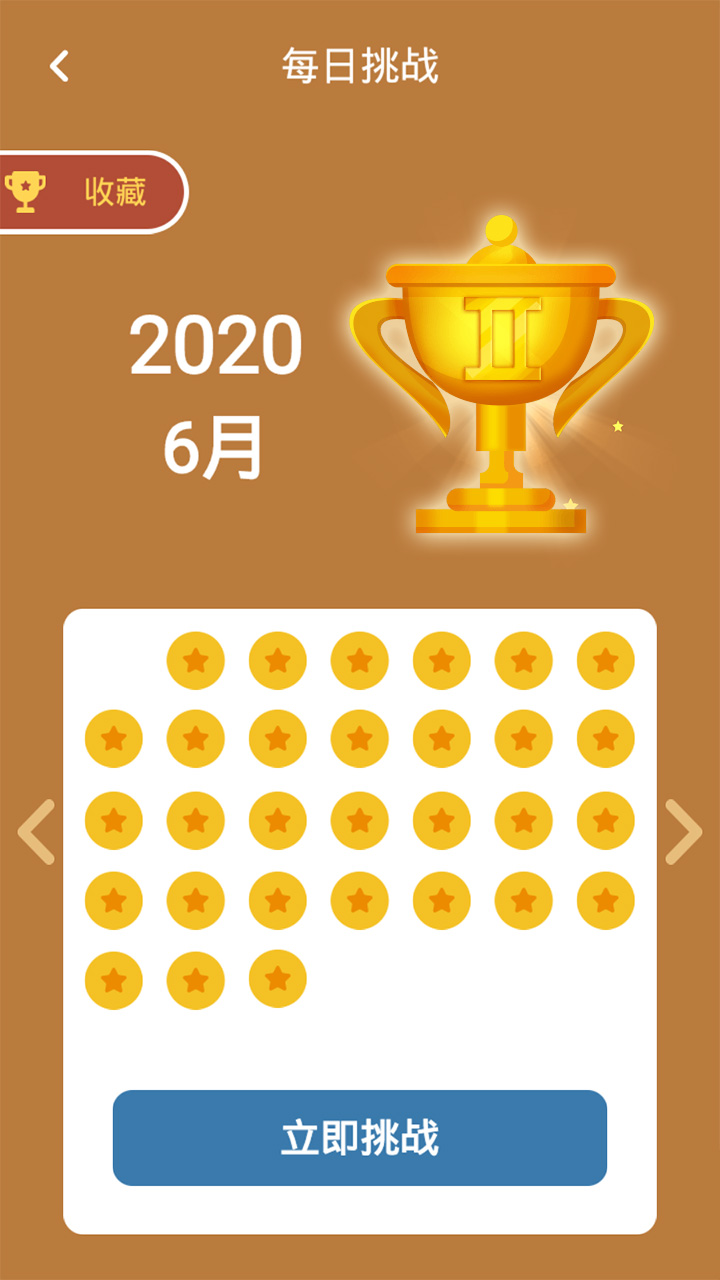
Task: Start the challenge with 立即挑战
Action: click(360, 1138)
